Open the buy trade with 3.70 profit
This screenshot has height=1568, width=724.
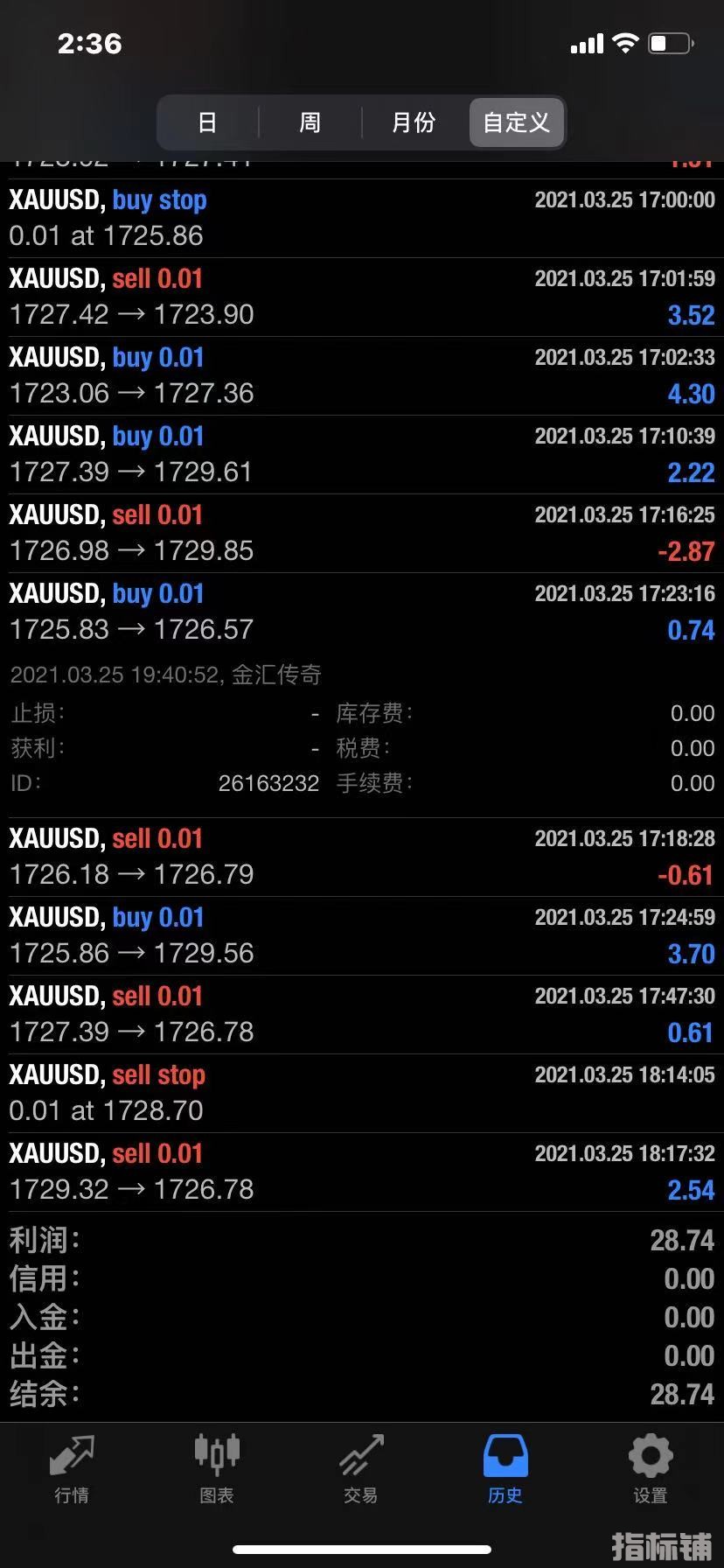pyautogui.click(x=362, y=935)
